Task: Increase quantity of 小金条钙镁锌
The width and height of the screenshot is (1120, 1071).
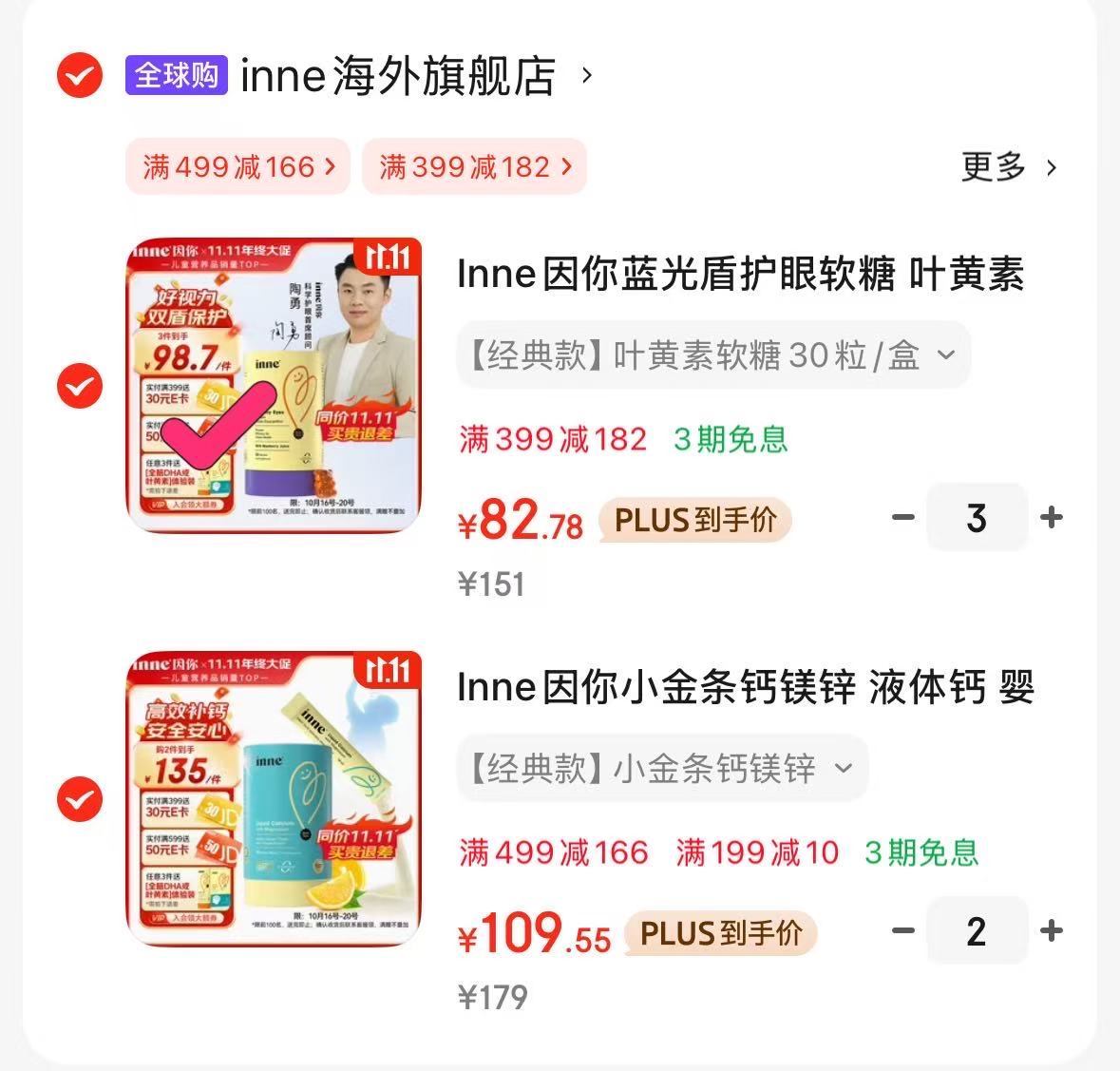Action: tap(1051, 930)
